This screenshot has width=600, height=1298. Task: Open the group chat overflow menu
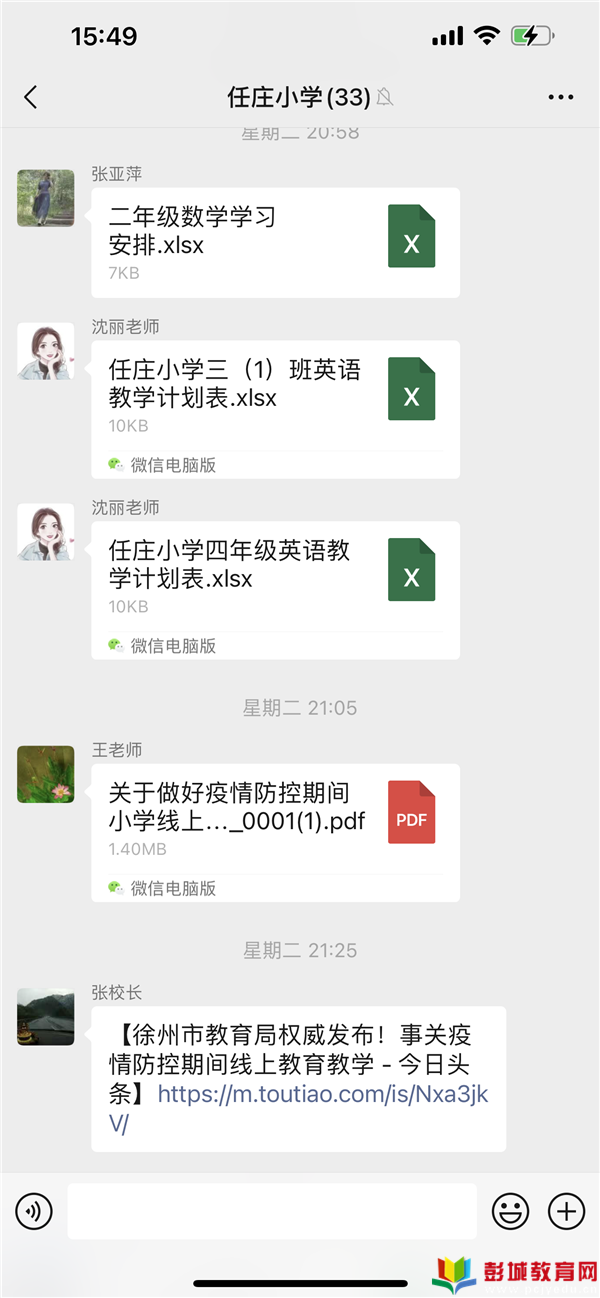tap(561, 97)
